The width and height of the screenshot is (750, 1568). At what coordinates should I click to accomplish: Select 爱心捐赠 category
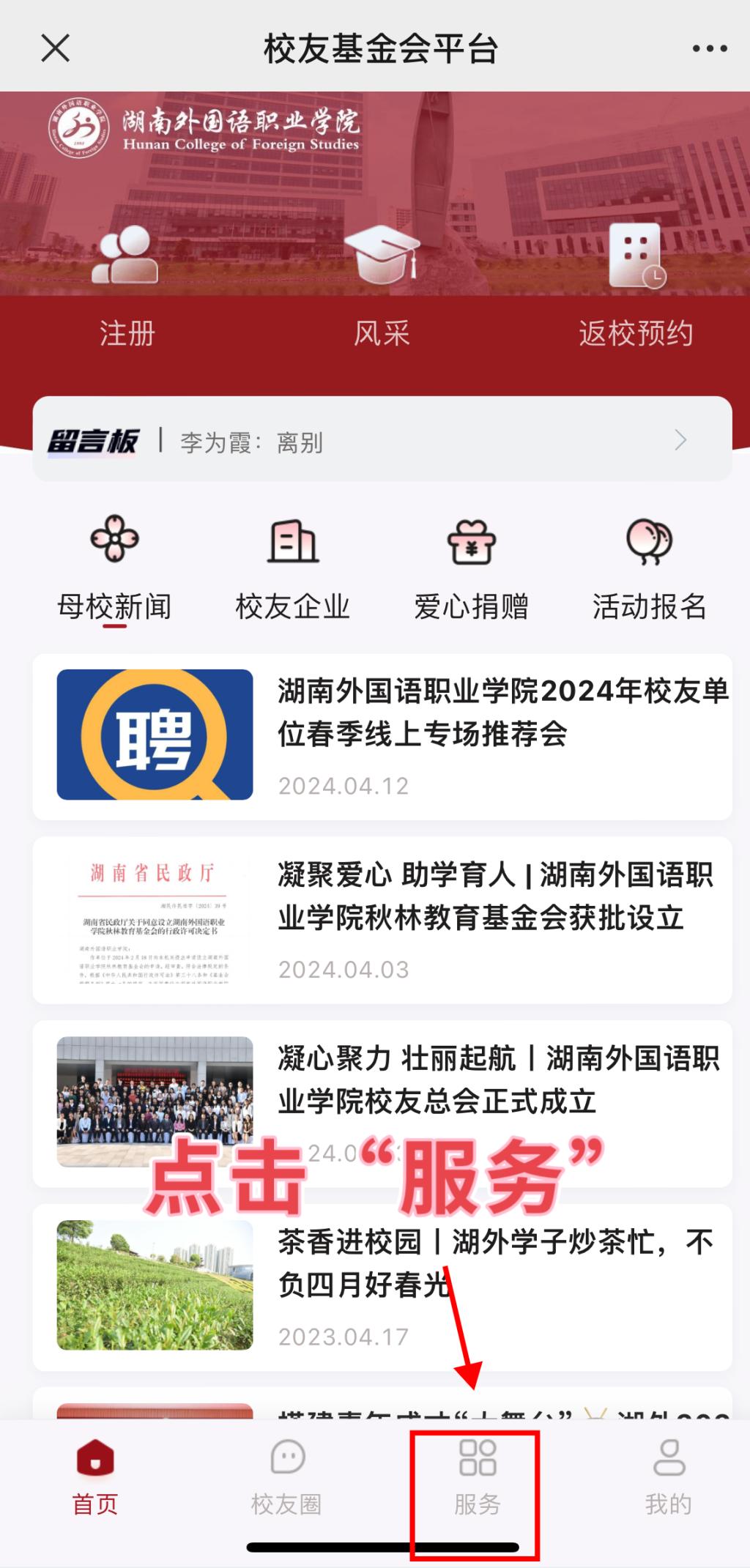(471, 569)
